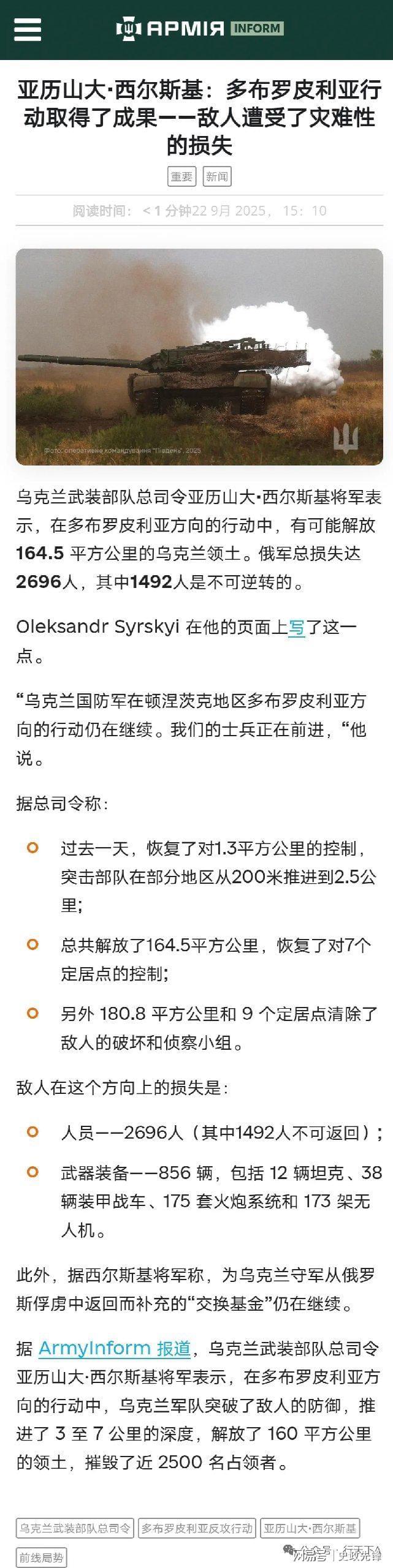Tap the 新闻 category tag
This screenshot has width=393, height=1568.
217,177
